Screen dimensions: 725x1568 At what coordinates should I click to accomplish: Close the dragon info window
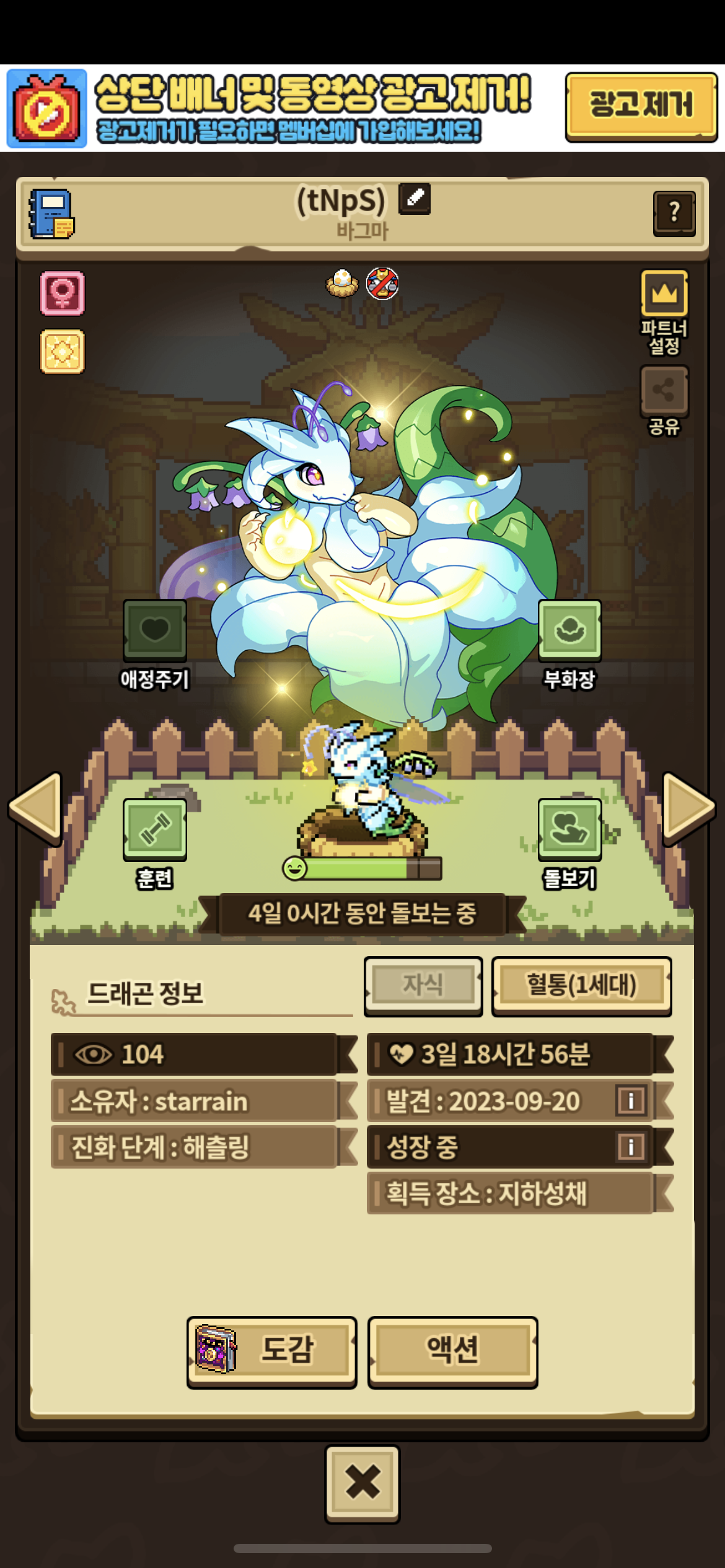click(362, 1484)
